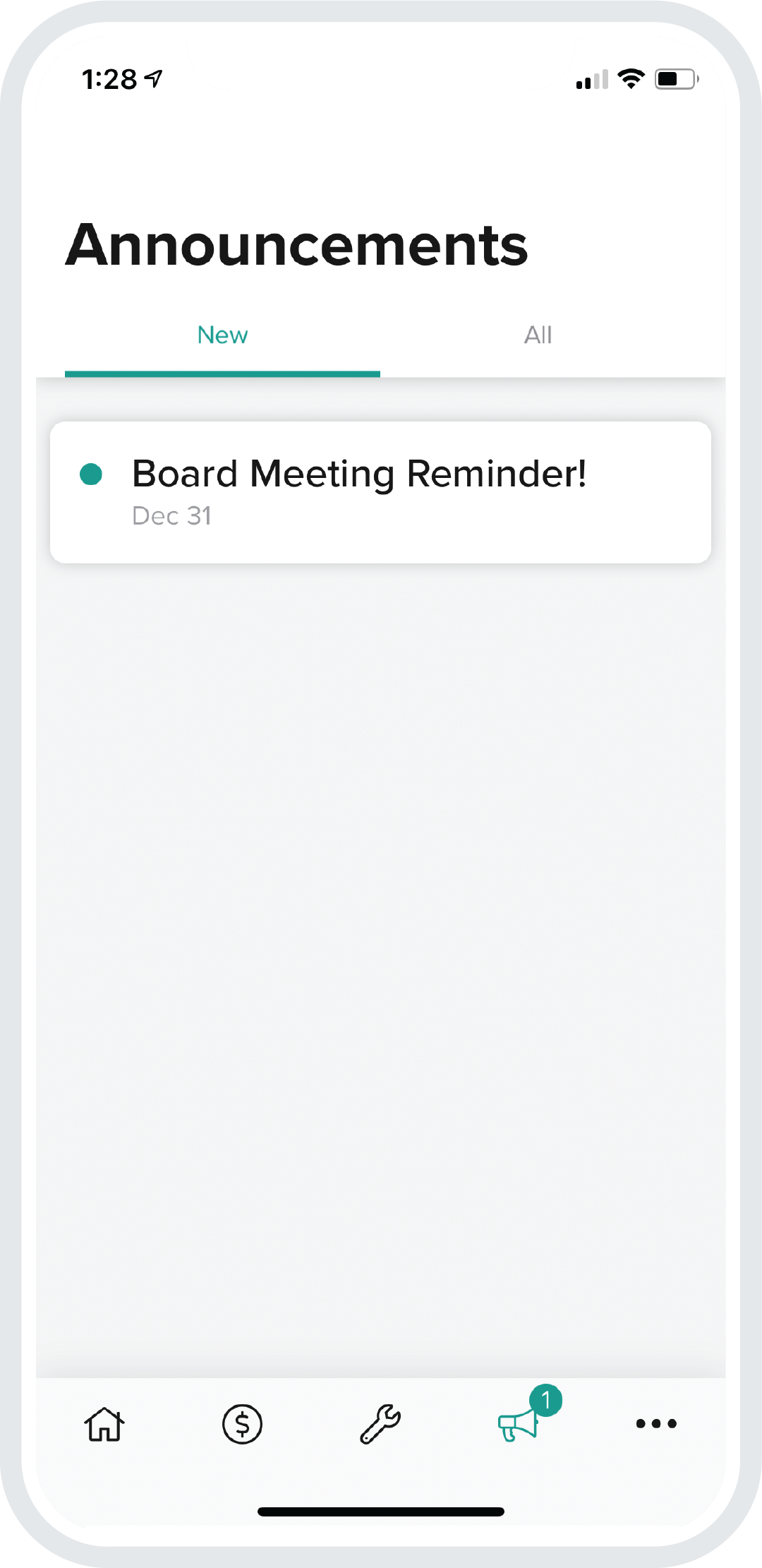The height and width of the screenshot is (1568, 762).
Task: Go to the home tab
Action: (104, 1423)
